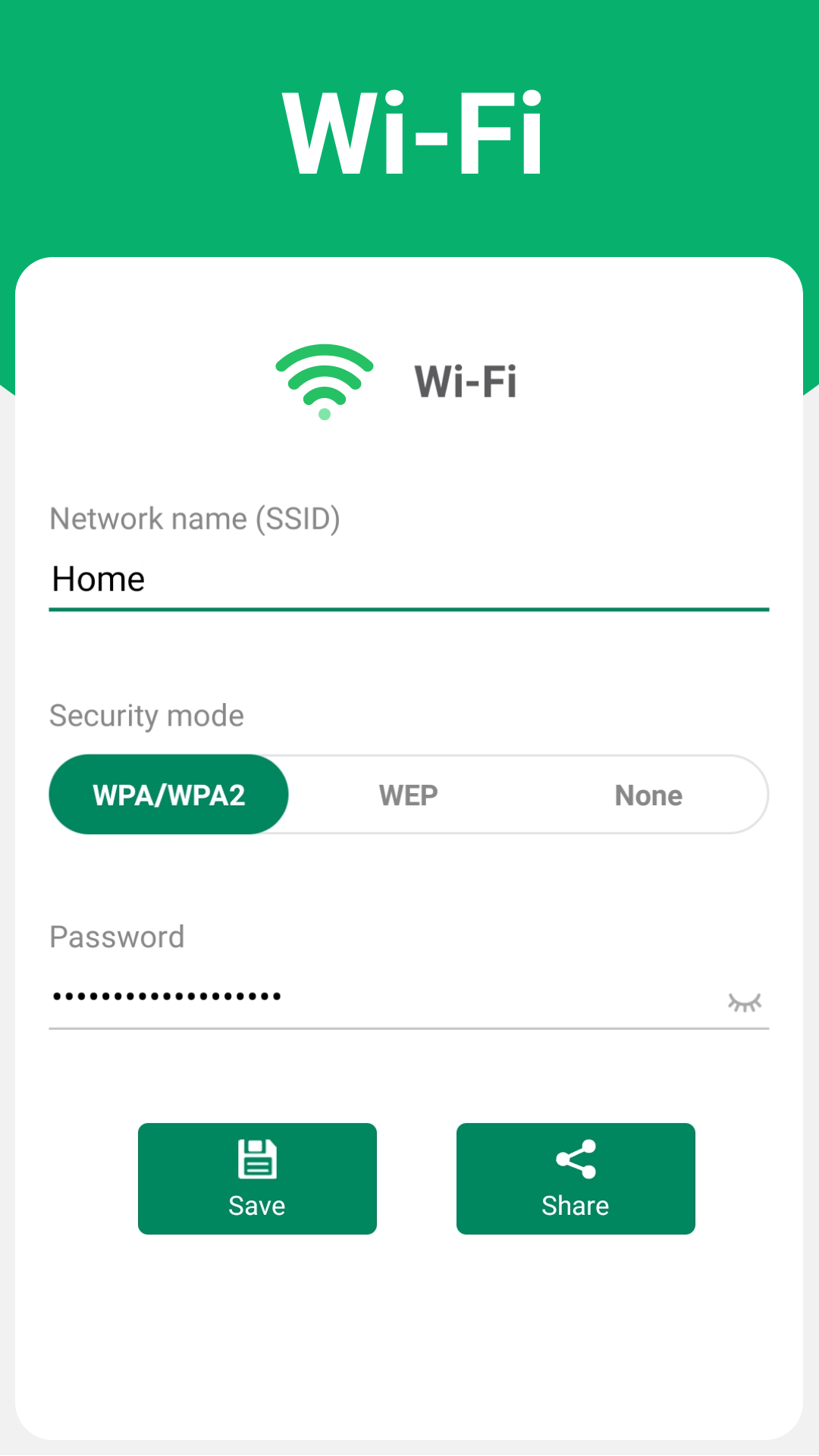Image resolution: width=819 pixels, height=1456 pixels.
Task: Save the Wi-Fi network details
Action: [x=257, y=1179]
